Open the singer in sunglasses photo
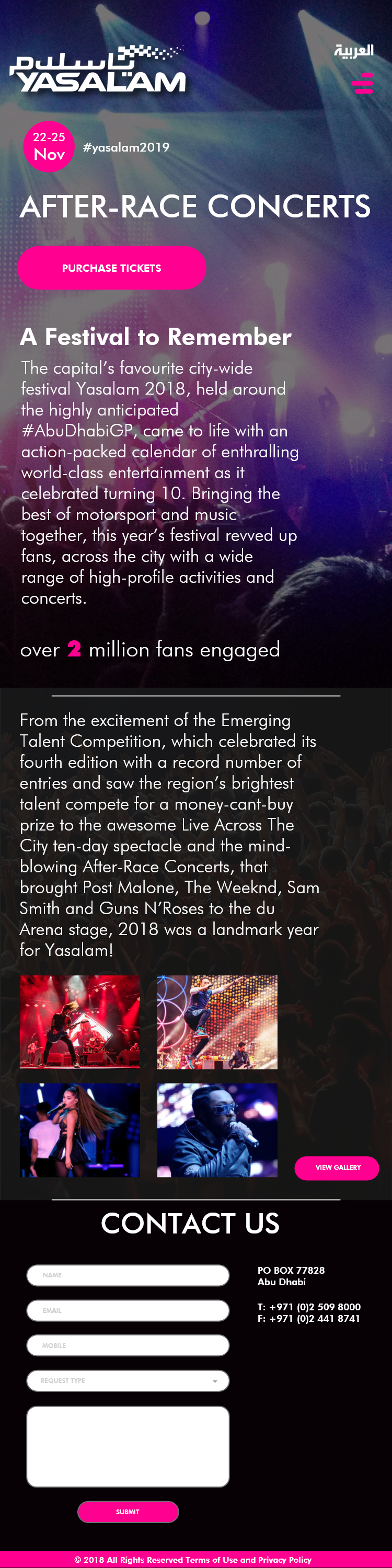The height and width of the screenshot is (1568, 392). 217,1129
